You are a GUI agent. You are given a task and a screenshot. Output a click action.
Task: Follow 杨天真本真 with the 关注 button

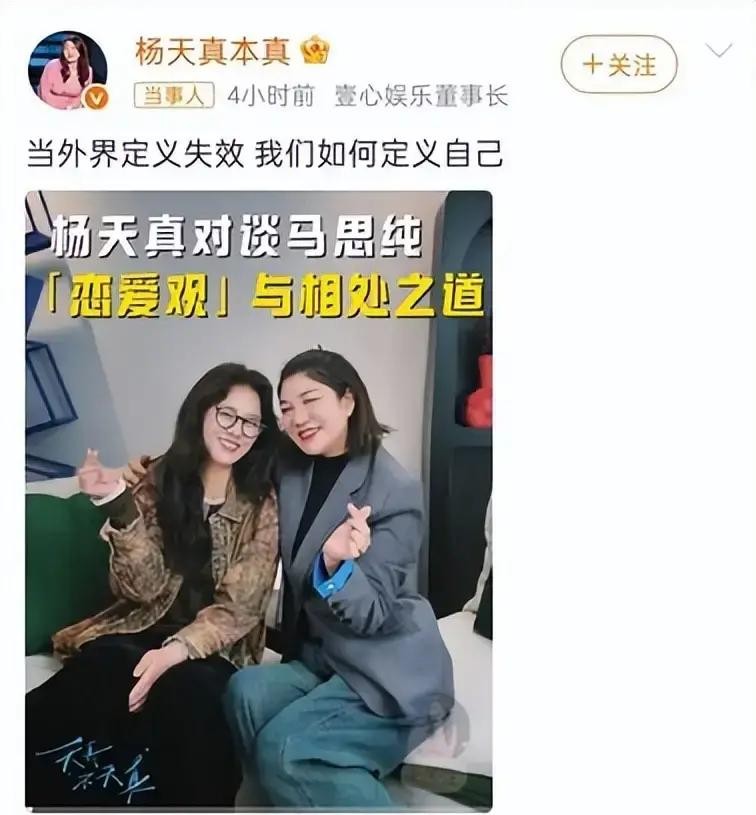pos(619,65)
